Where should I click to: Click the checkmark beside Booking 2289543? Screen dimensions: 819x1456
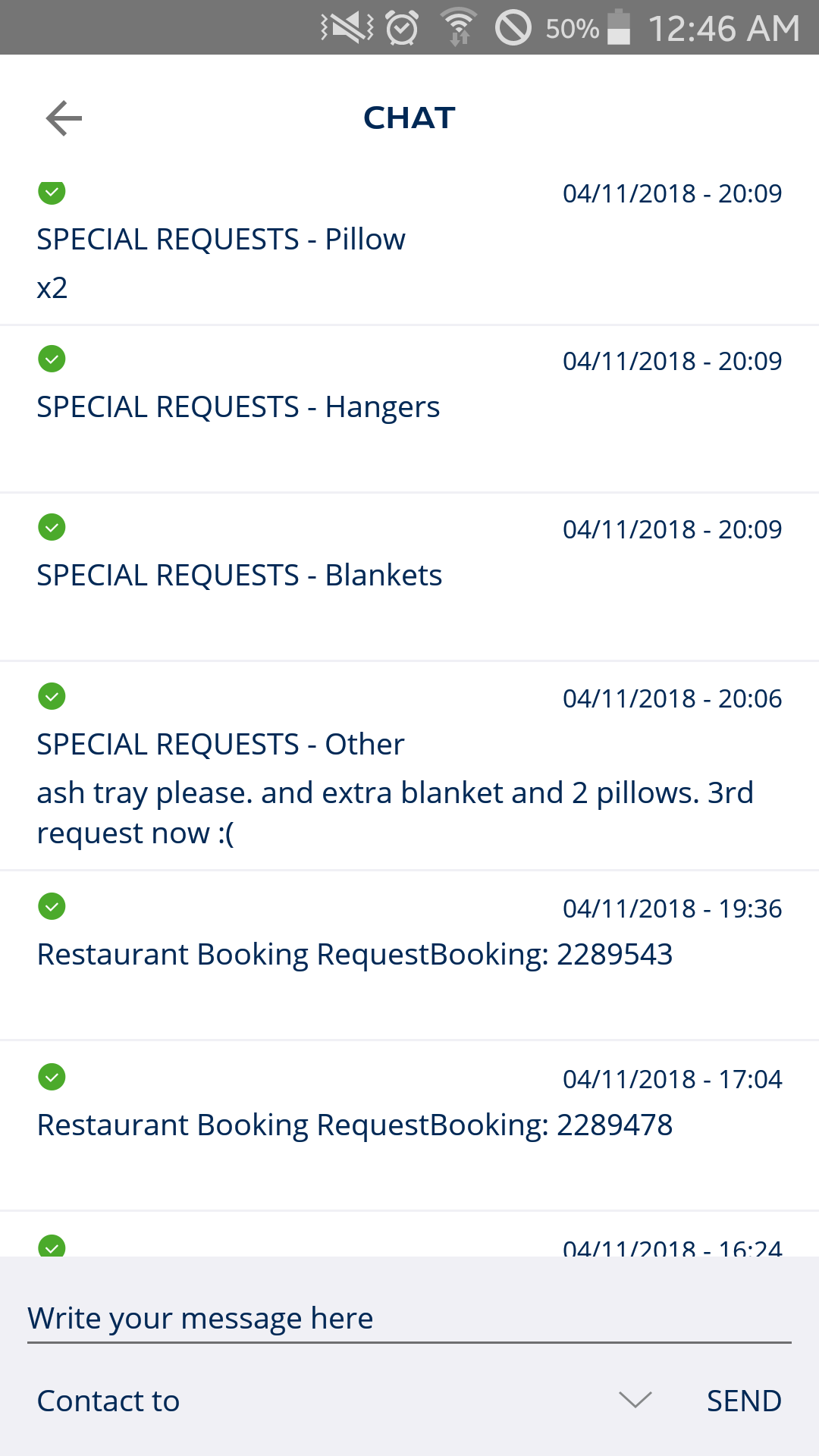[x=52, y=907]
